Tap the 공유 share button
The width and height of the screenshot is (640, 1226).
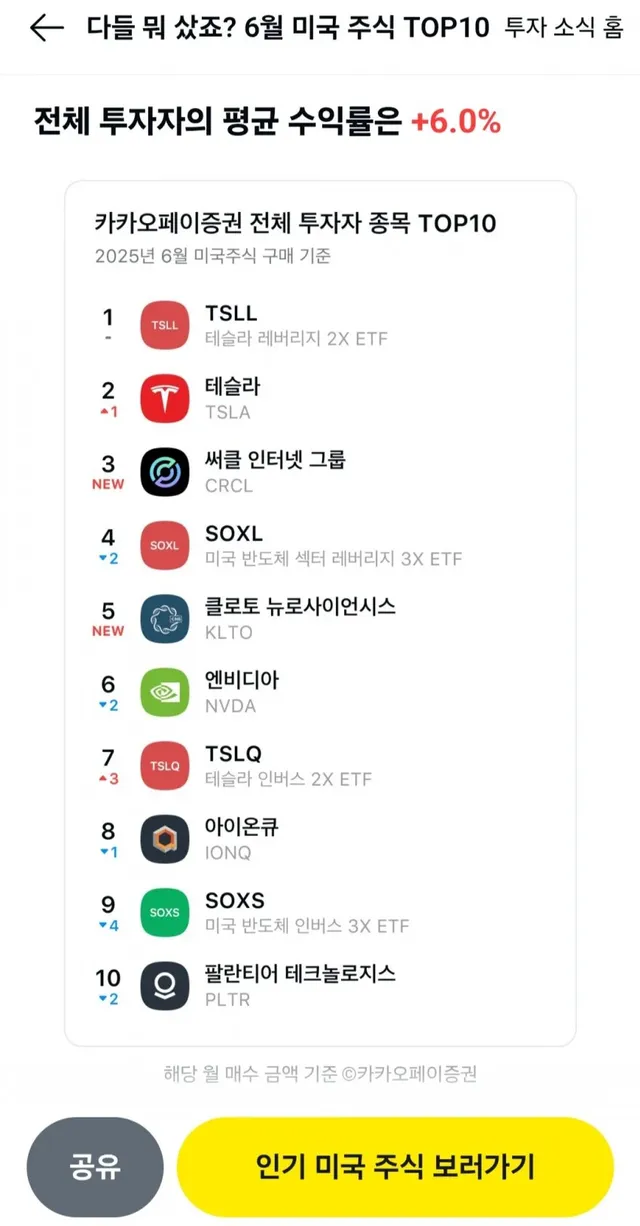coord(95,1166)
